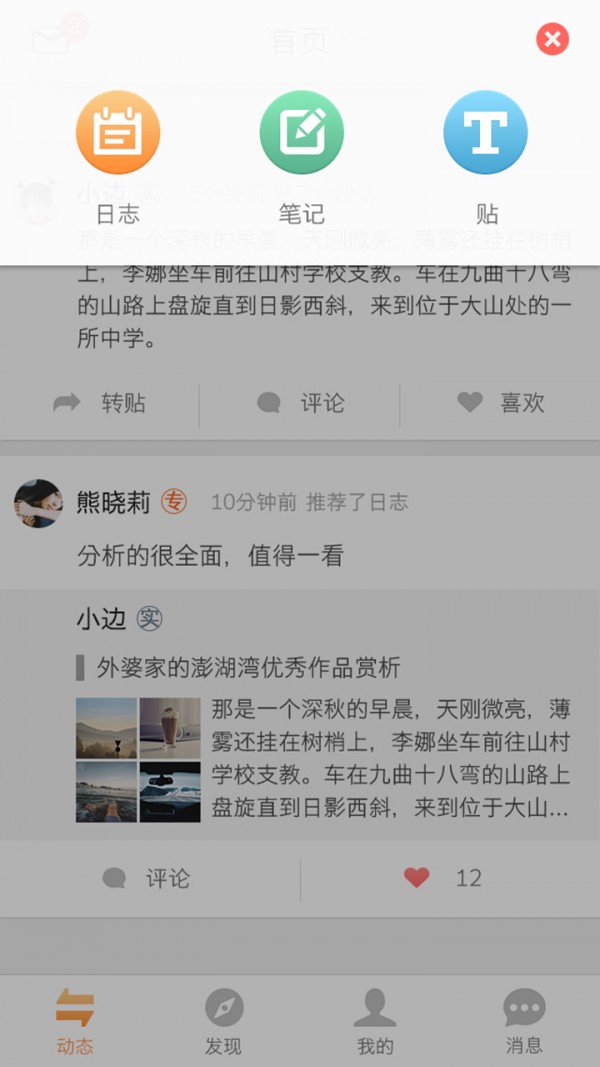This screenshot has width=600, height=1067.
Task: Tap 转贴 under 小边's post
Action: point(100,403)
